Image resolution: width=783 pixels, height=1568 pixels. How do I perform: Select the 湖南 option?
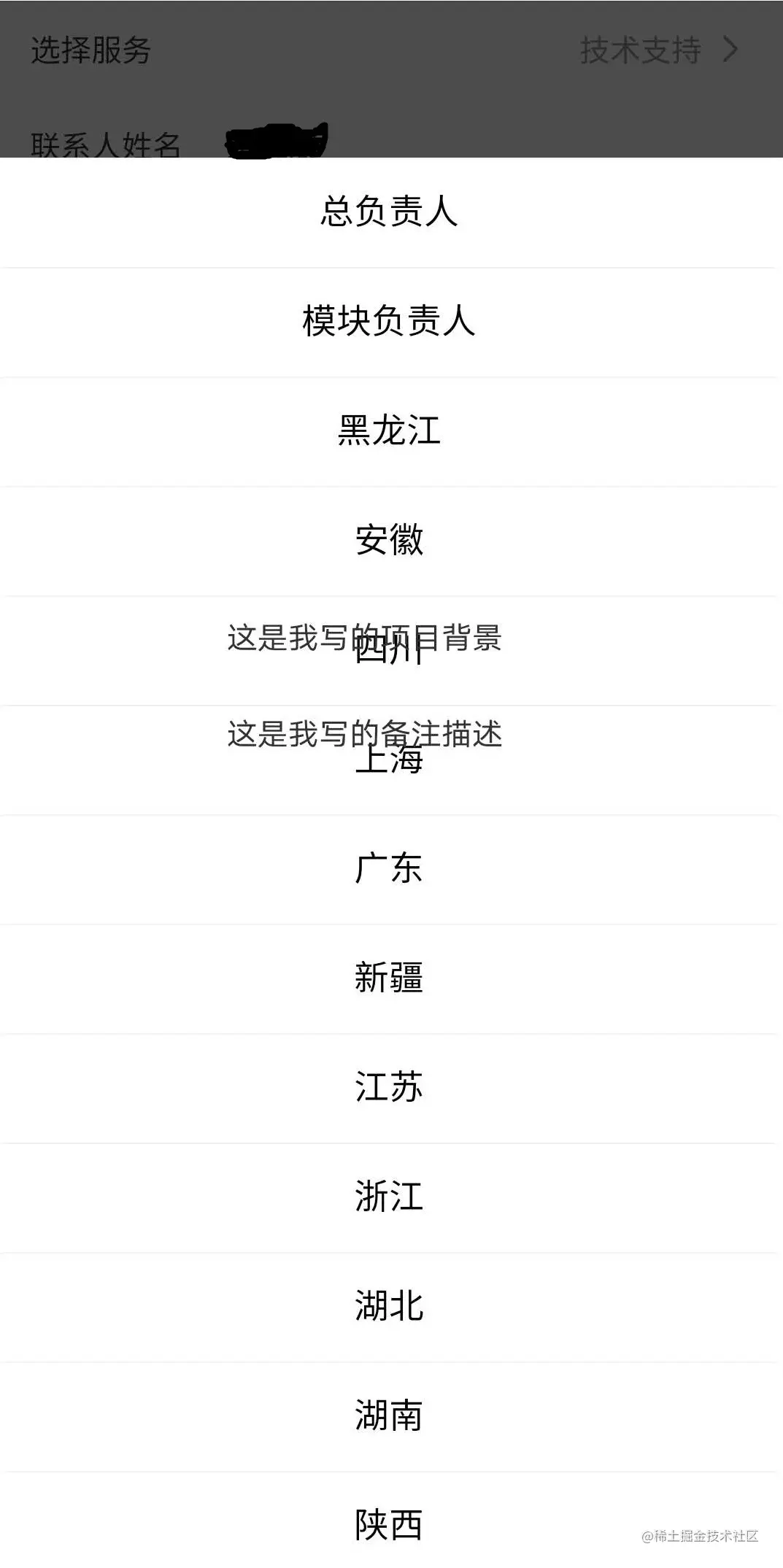click(x=391, y=1416)
